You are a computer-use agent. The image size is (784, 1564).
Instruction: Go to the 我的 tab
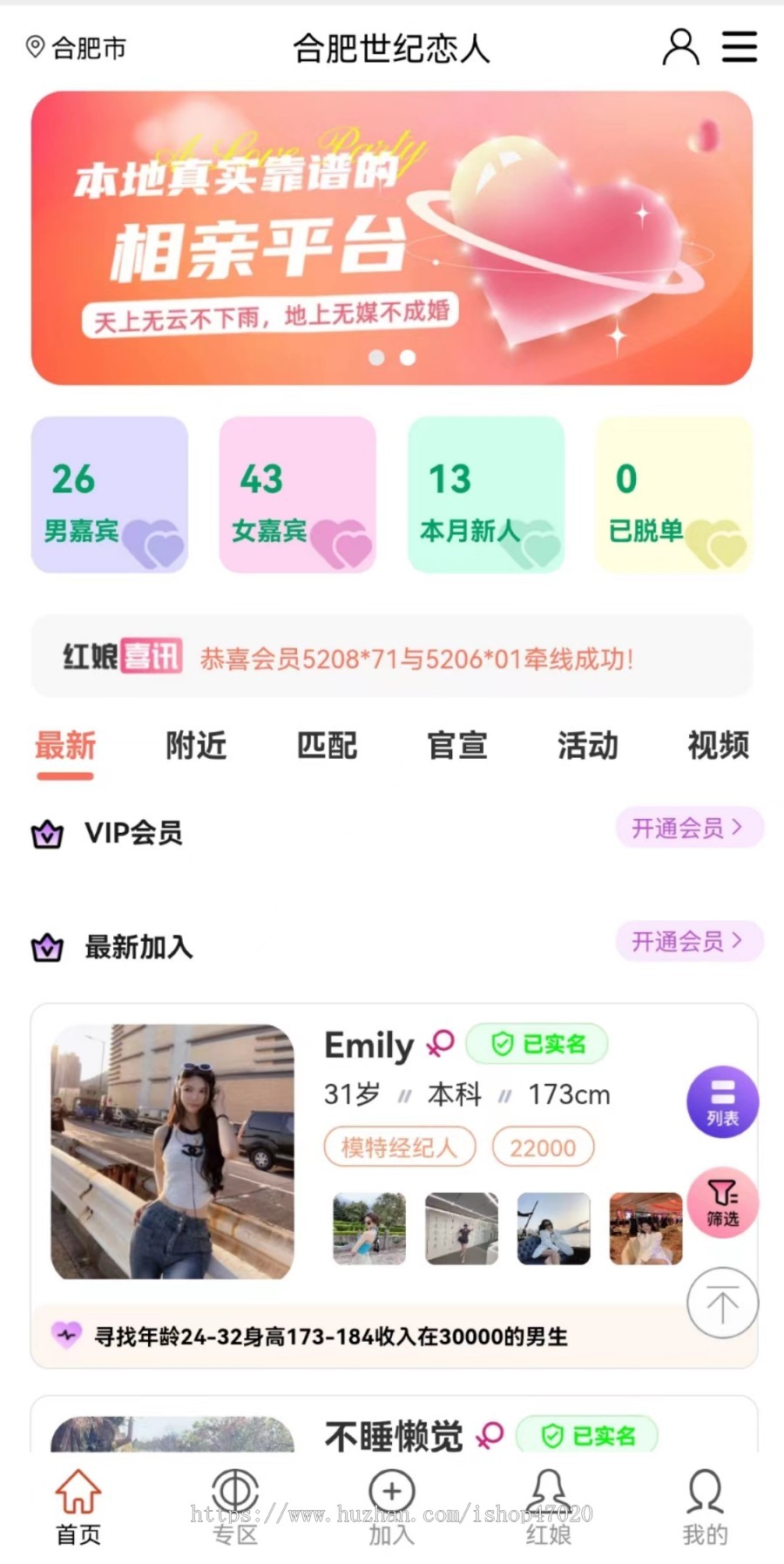point(705,1506)
